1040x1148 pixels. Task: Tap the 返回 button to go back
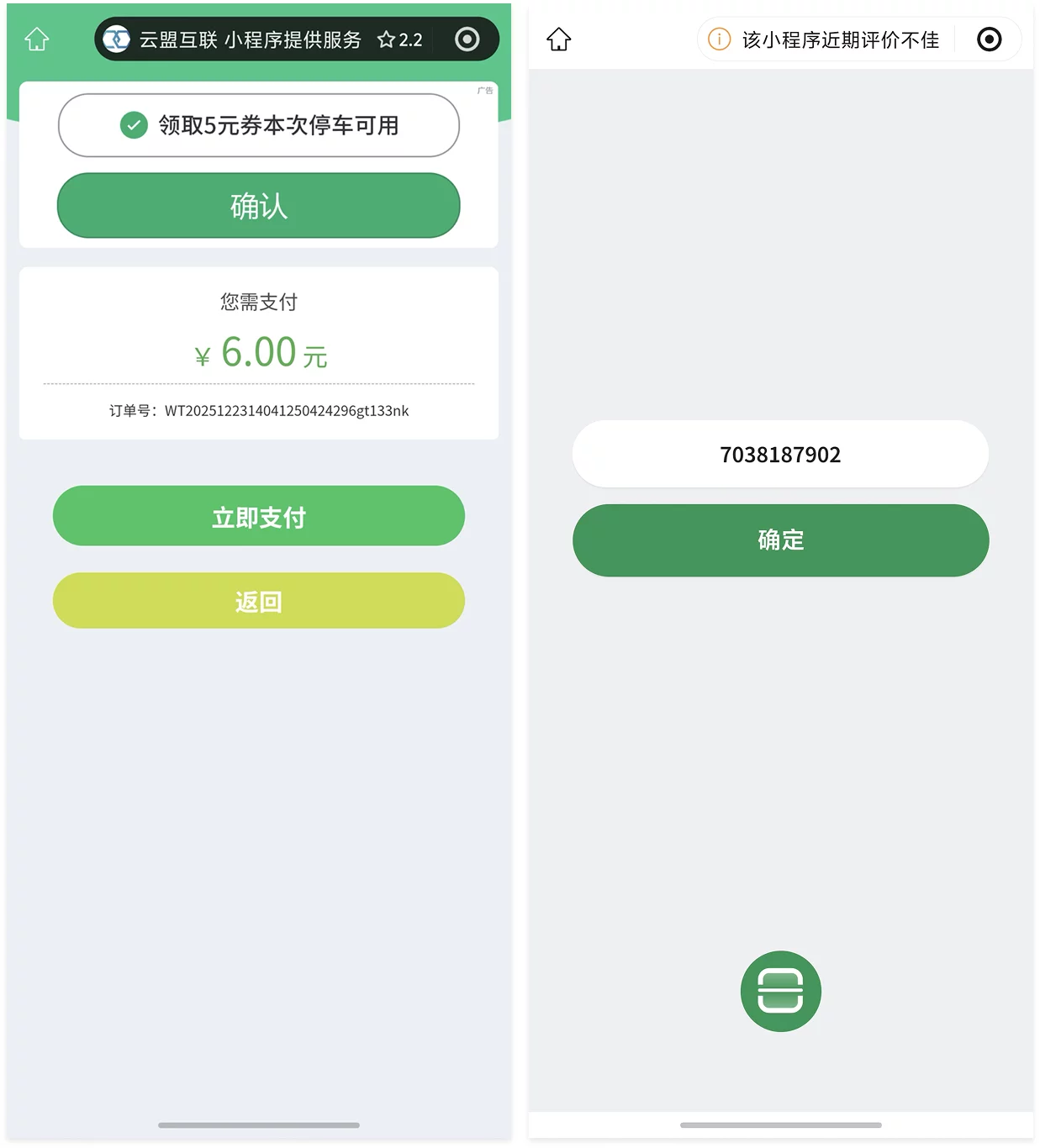point(259,601)
